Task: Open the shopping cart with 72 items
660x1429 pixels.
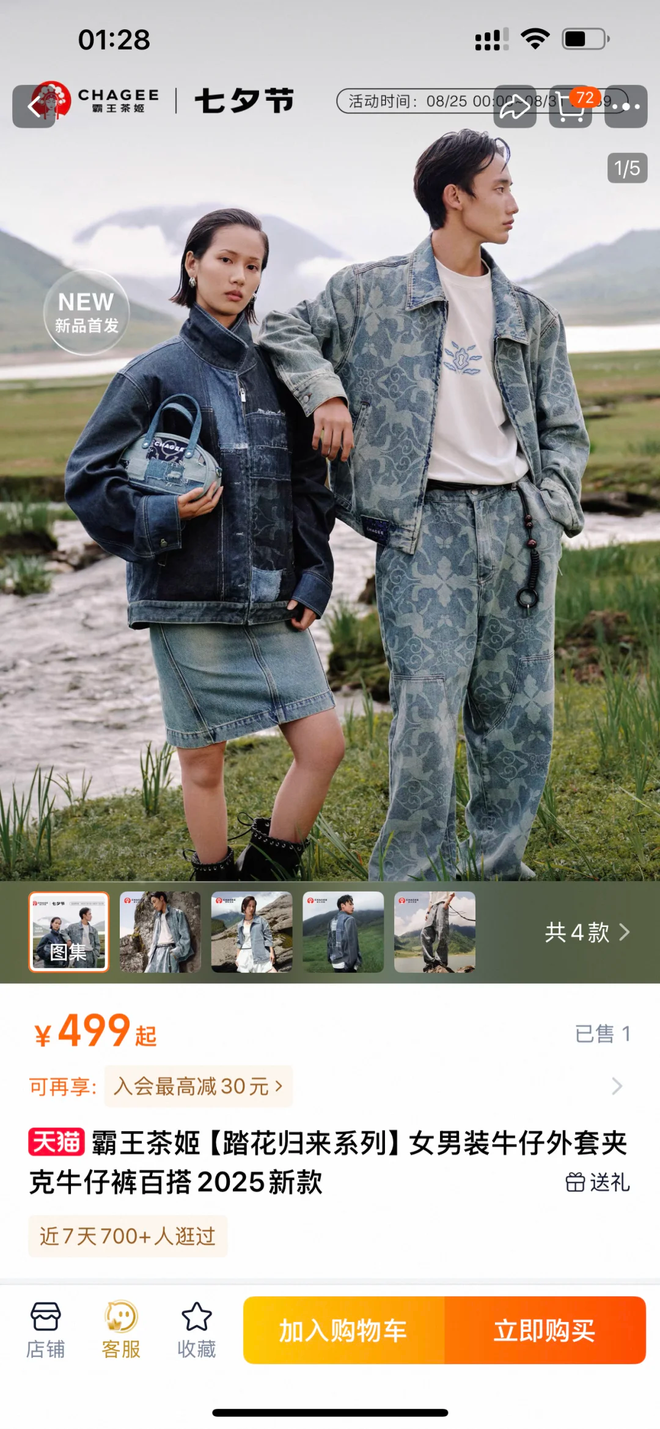Action: (571, 107)
